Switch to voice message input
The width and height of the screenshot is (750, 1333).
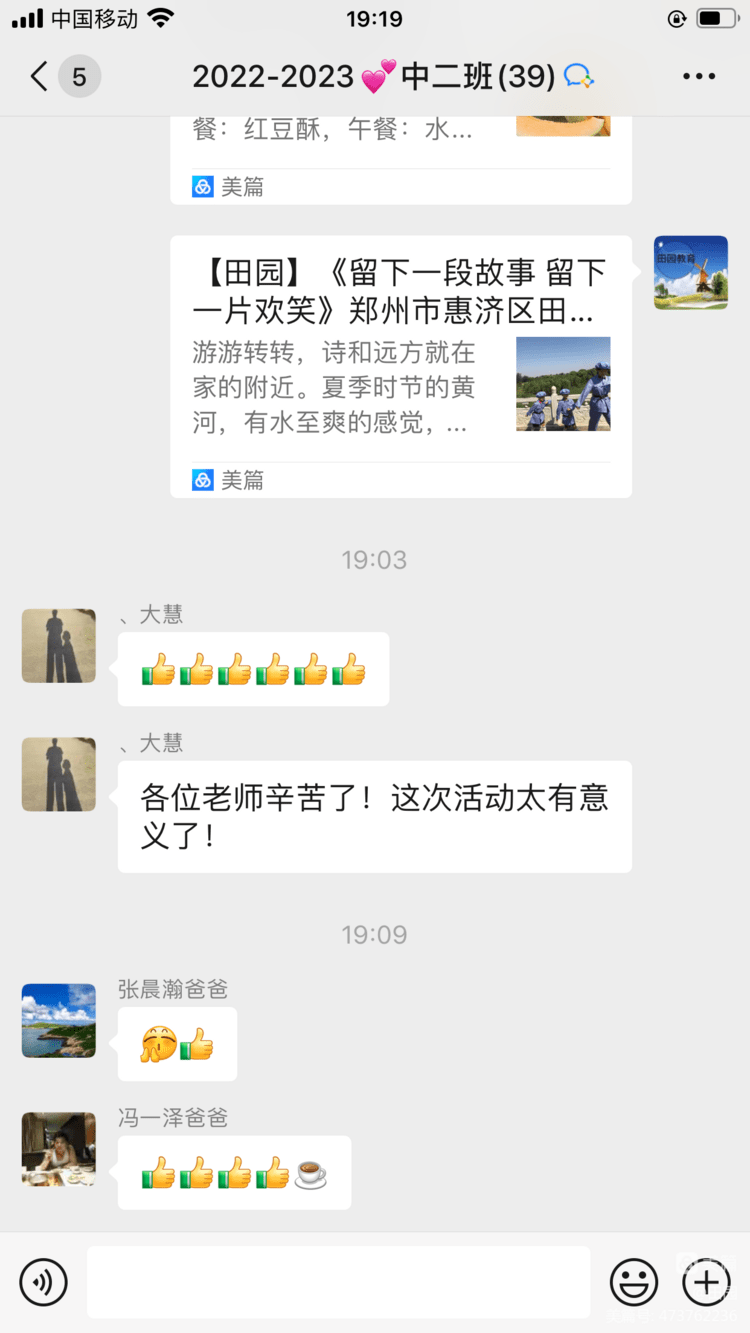pyautogui.click(x=44, y=1281)
